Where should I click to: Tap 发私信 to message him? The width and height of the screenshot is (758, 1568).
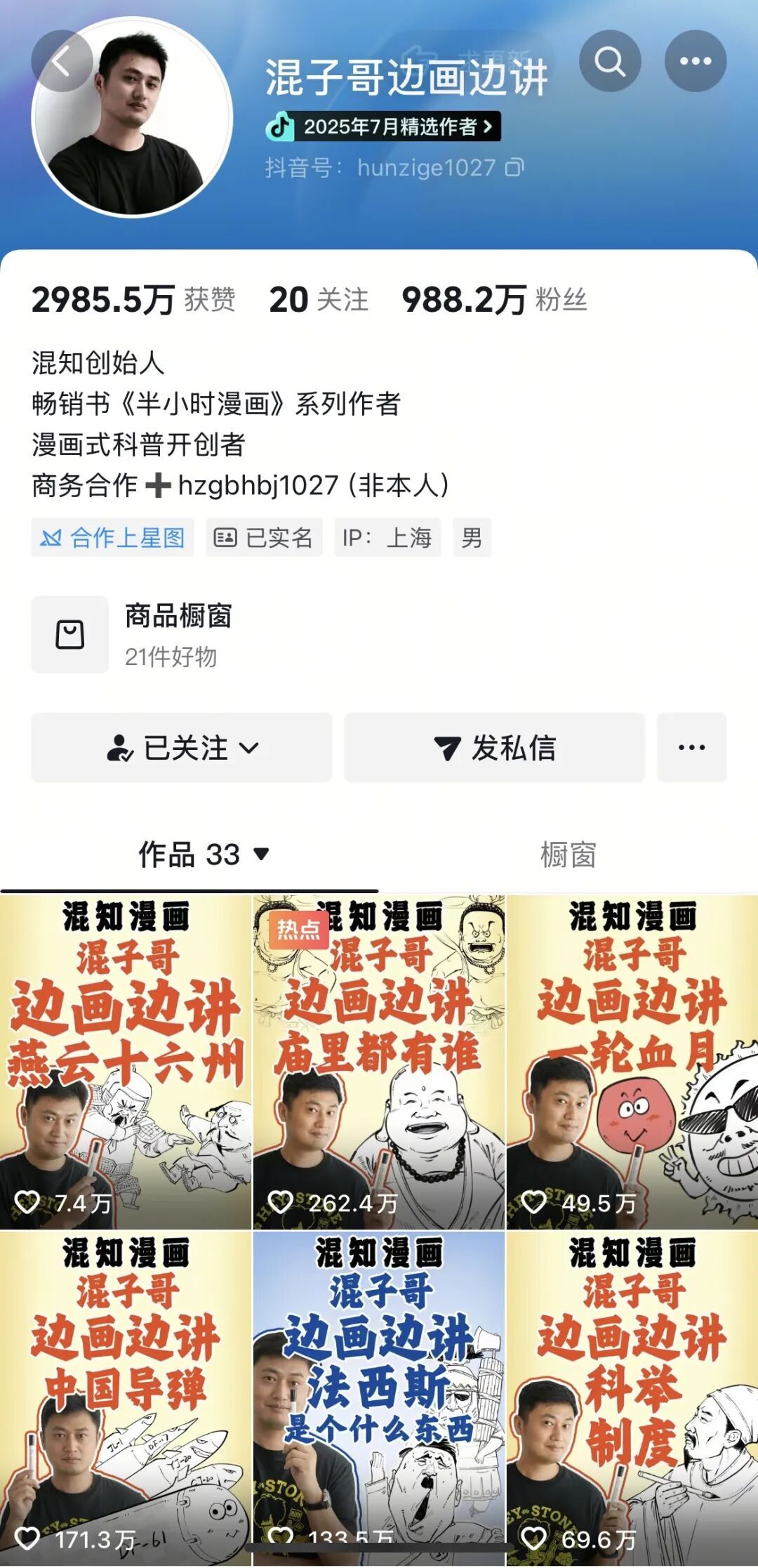pyautogui.click(x=494, y=748)
